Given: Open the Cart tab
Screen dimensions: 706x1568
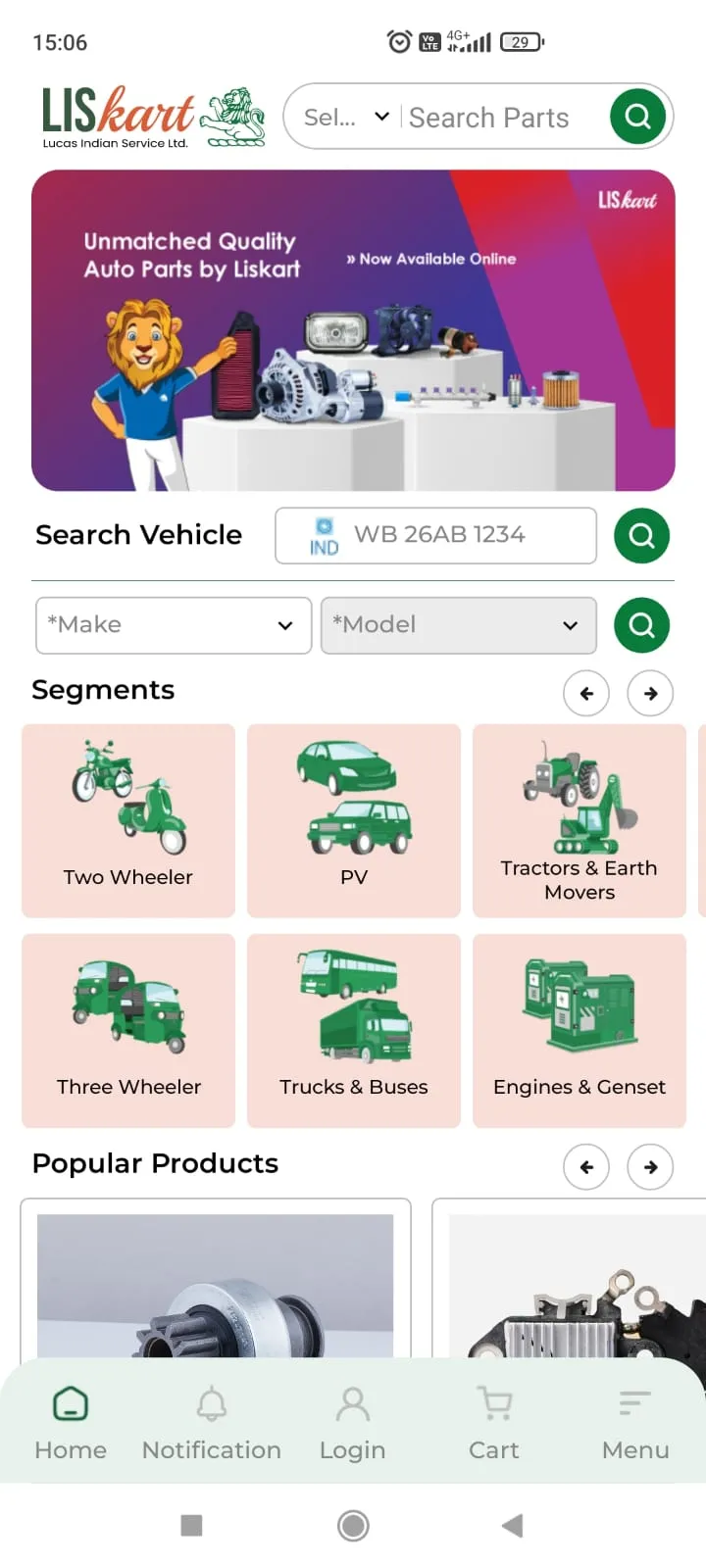Looking at the screenshot, I should [494, 1423].
